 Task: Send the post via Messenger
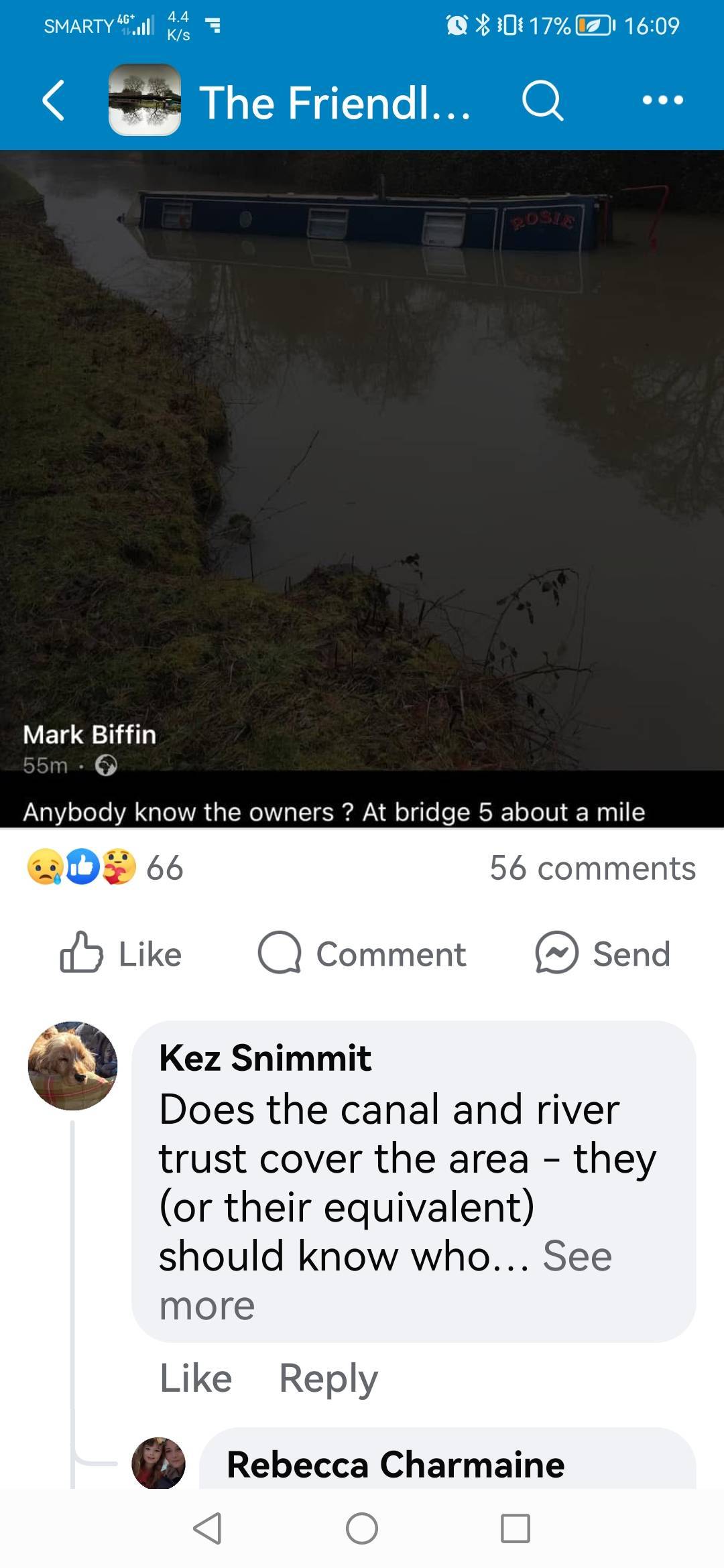(x=603, y=954)
